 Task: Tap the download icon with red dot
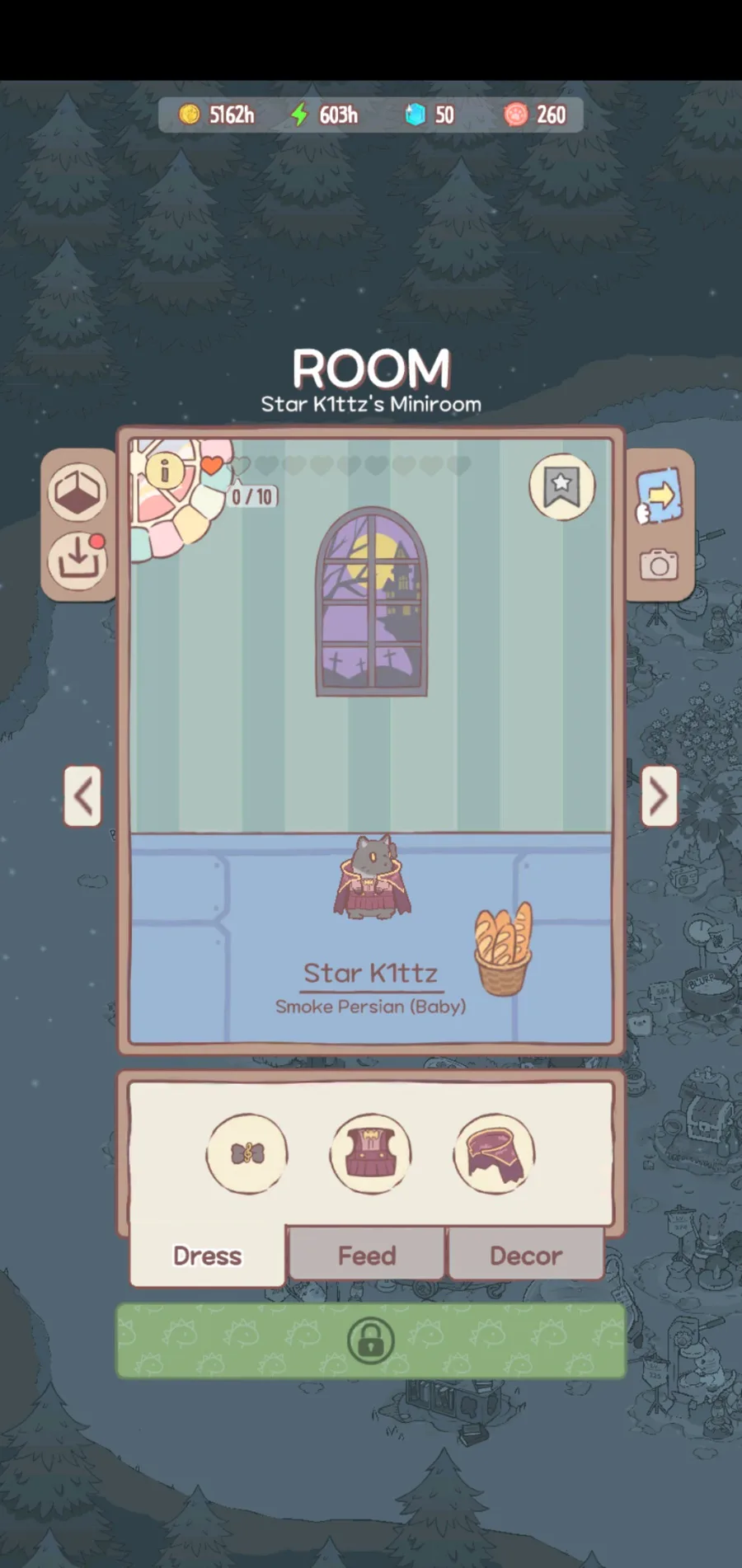[x=77, y=561]
